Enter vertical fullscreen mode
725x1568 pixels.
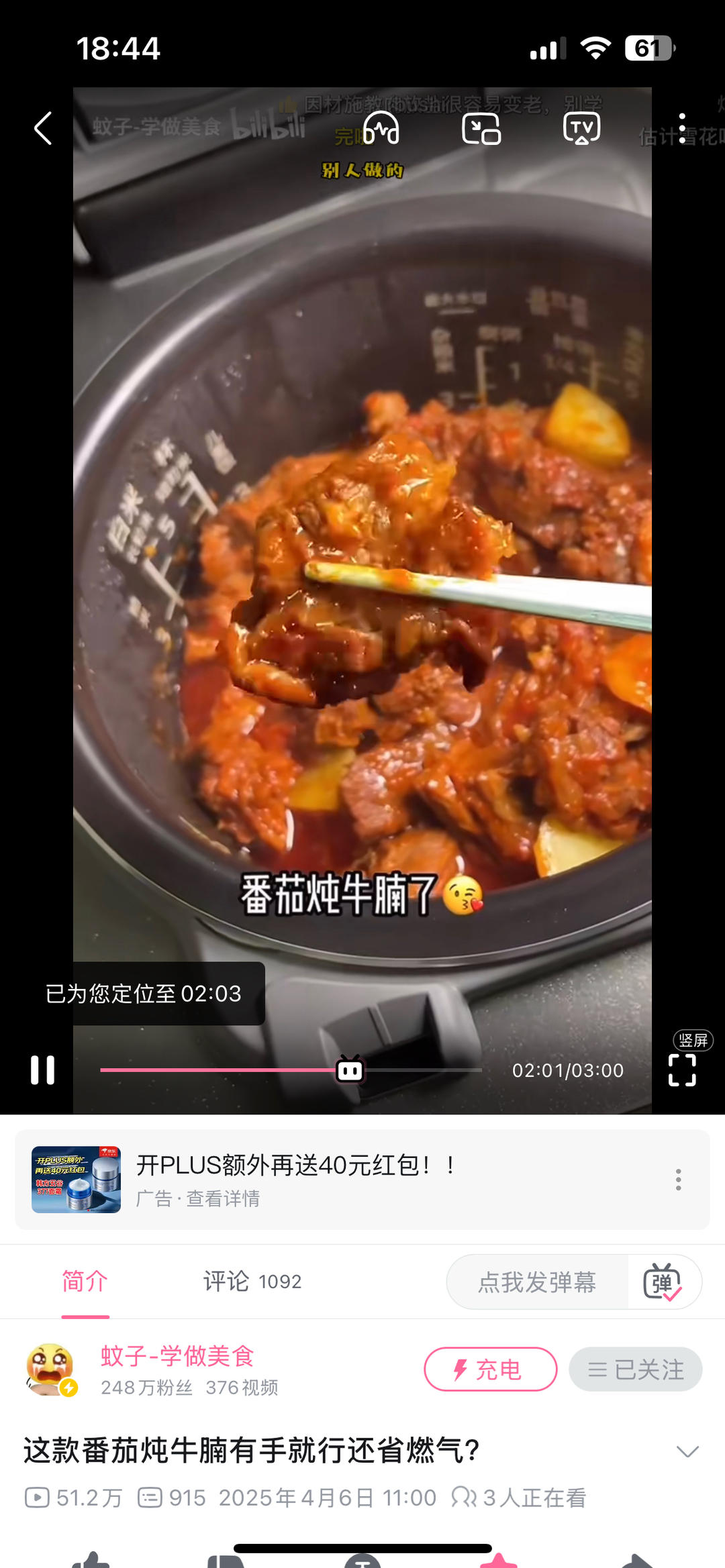click(x=682, y=1069)
